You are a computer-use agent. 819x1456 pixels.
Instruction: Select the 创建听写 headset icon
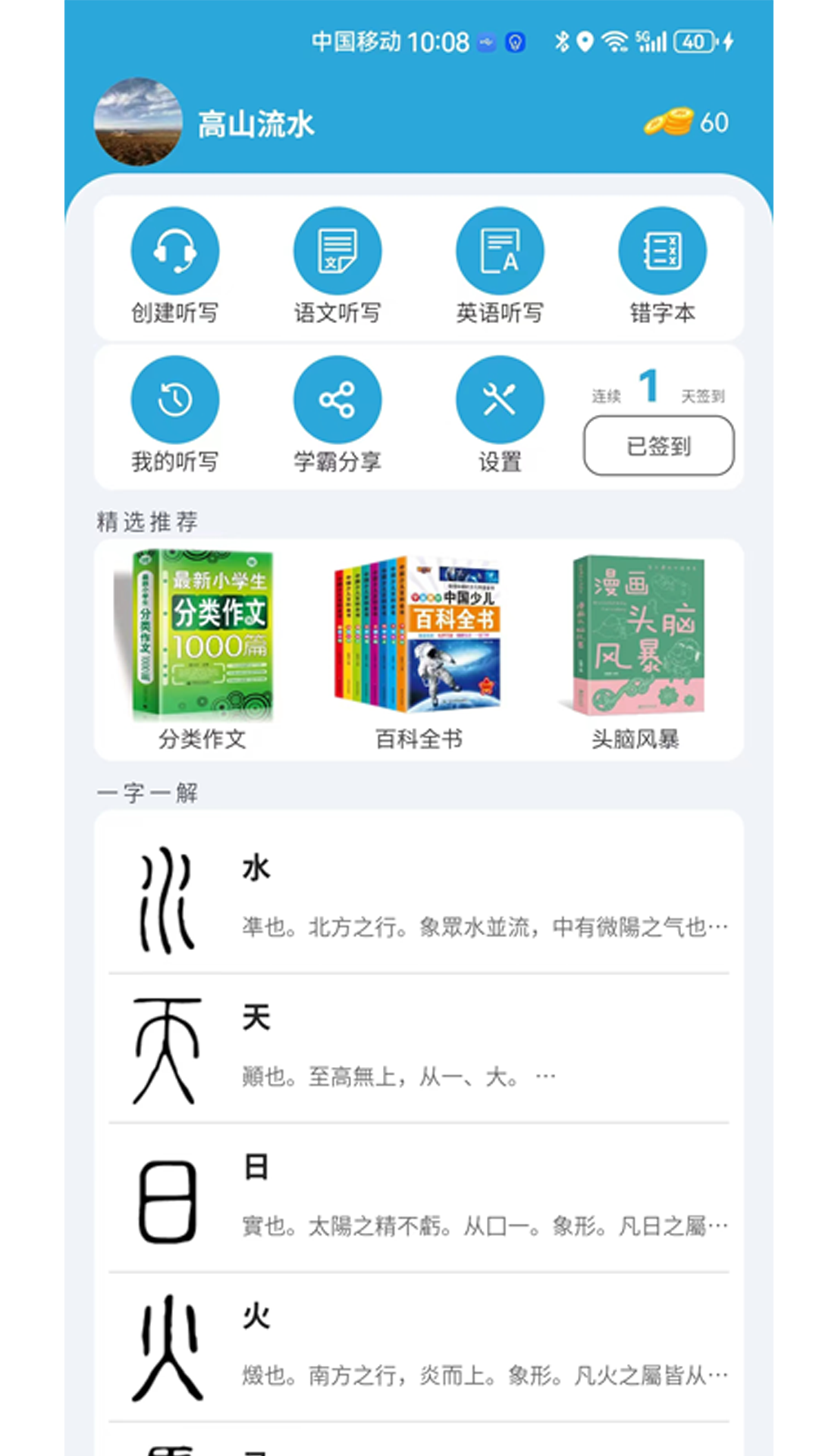(174, 250)
